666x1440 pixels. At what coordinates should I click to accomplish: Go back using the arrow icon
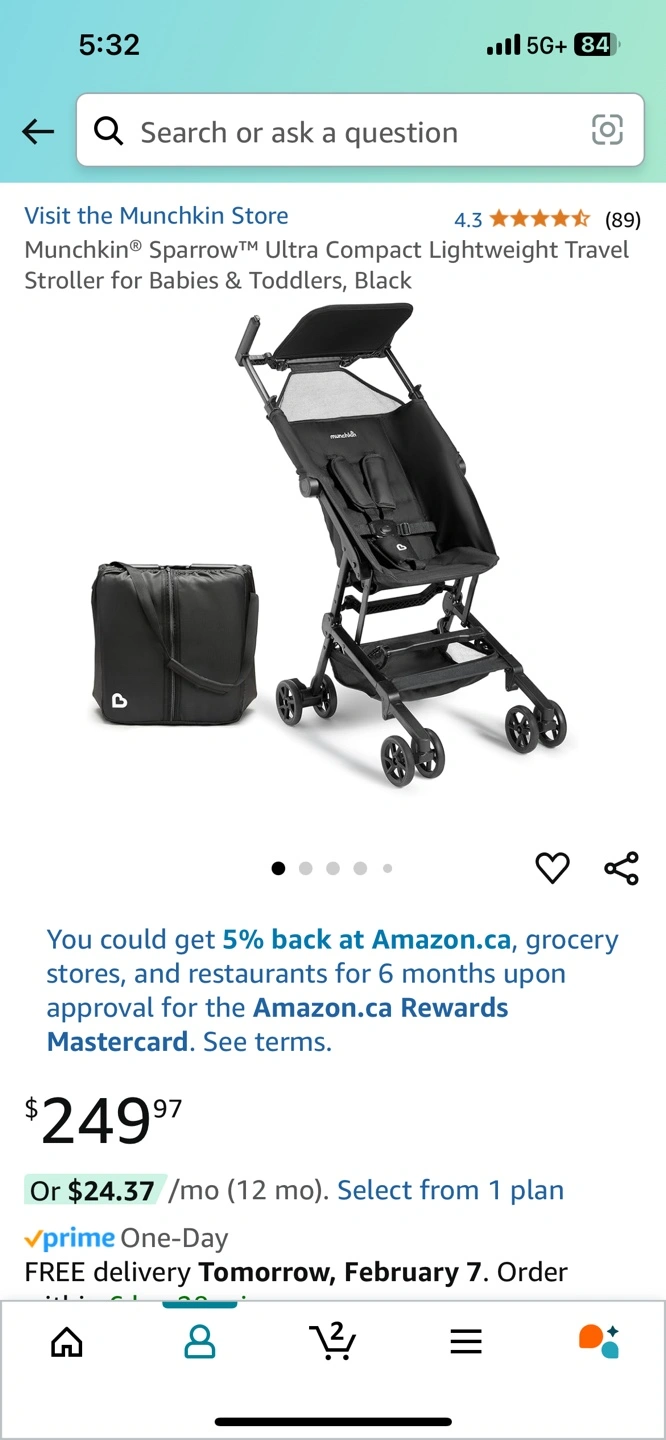38,131
